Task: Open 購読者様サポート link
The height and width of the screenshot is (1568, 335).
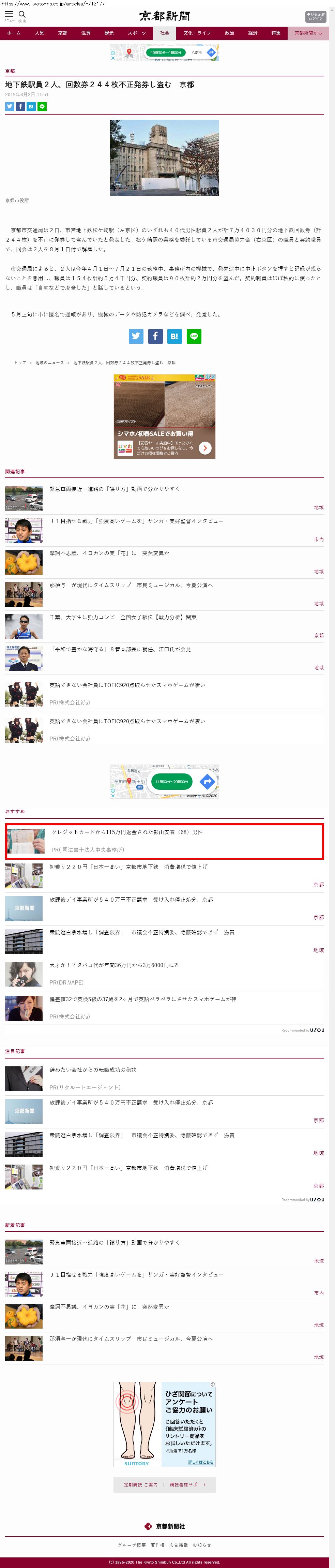Action: coord(188,1484)
